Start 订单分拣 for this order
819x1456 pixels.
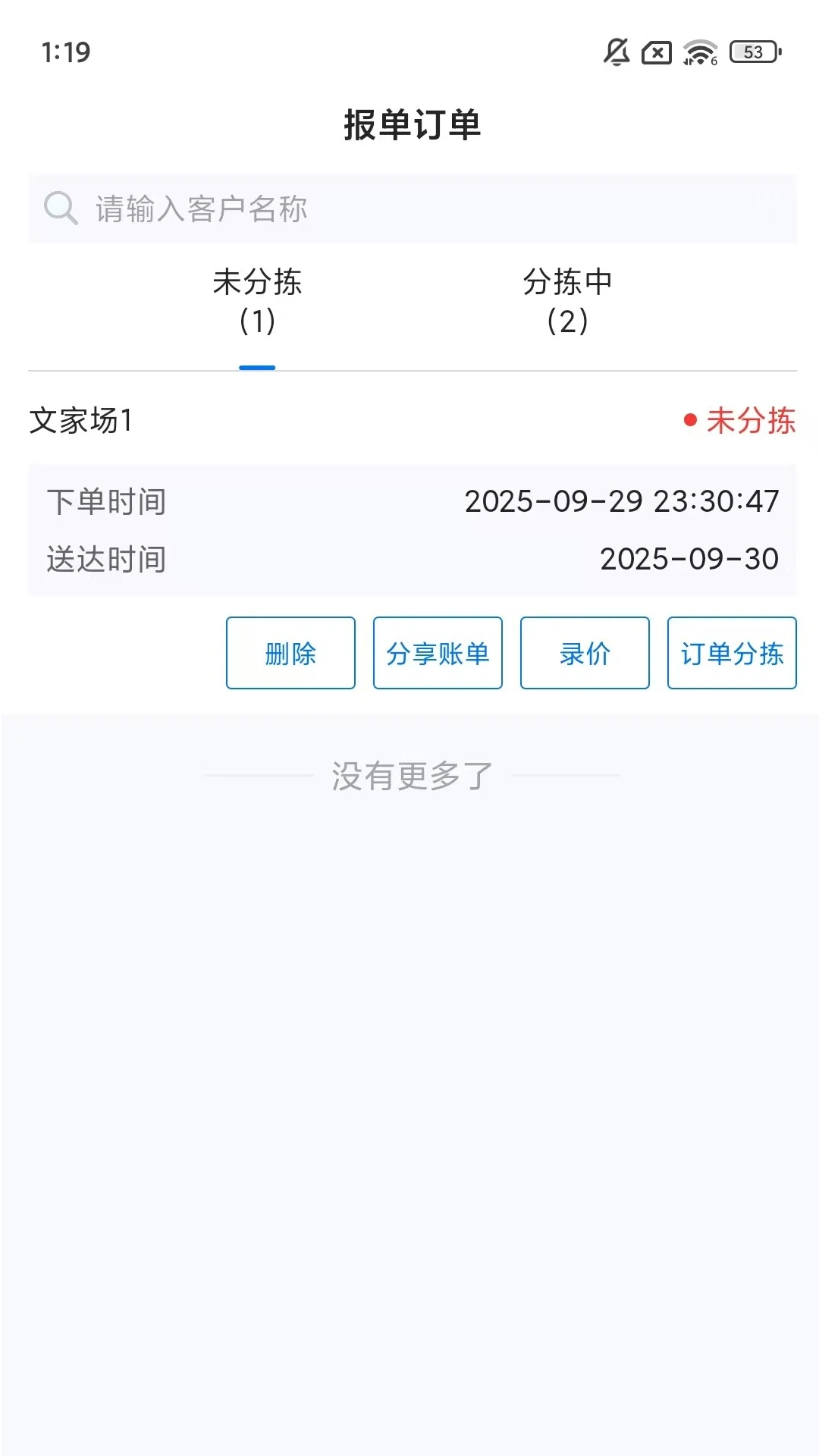click(x=732, y=653)
